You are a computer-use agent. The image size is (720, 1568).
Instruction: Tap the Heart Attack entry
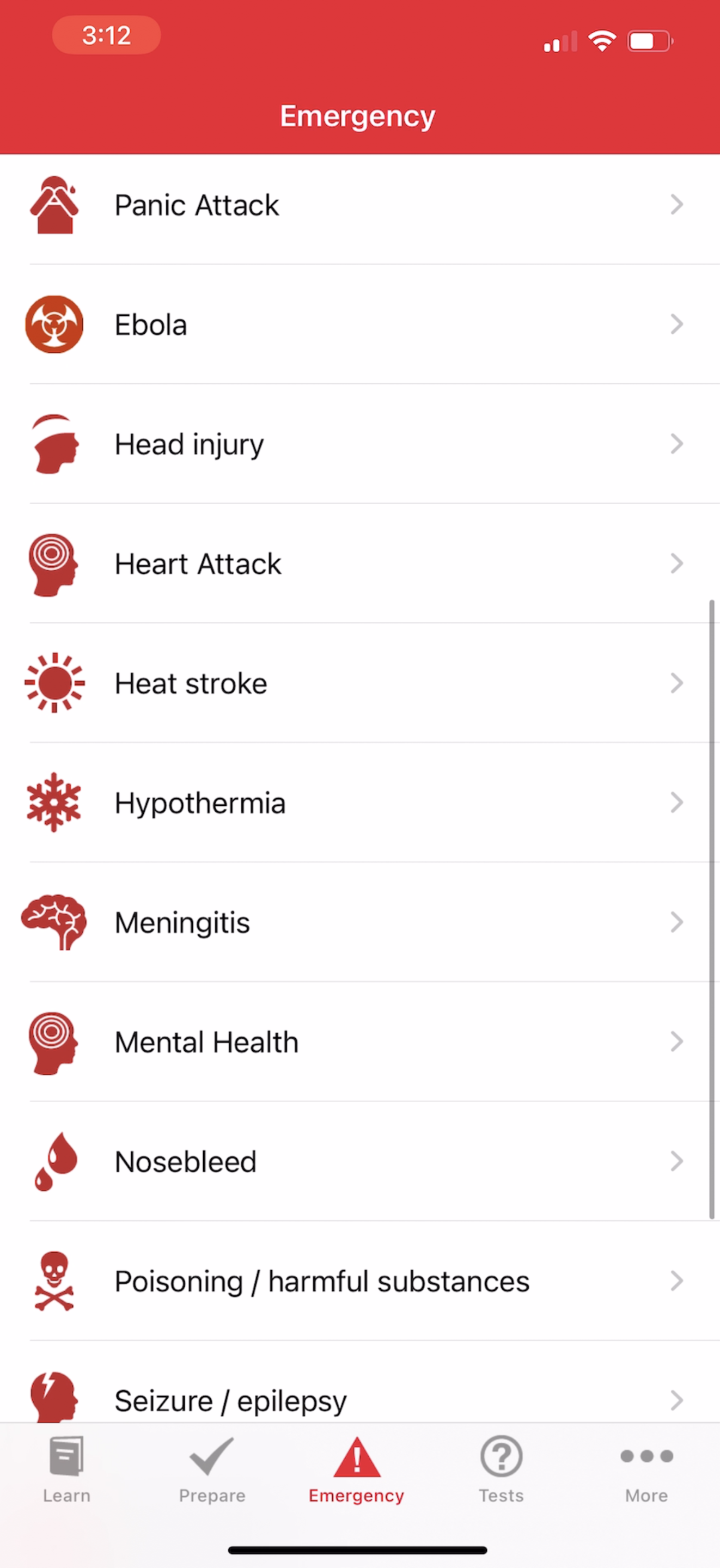(359, 563)
